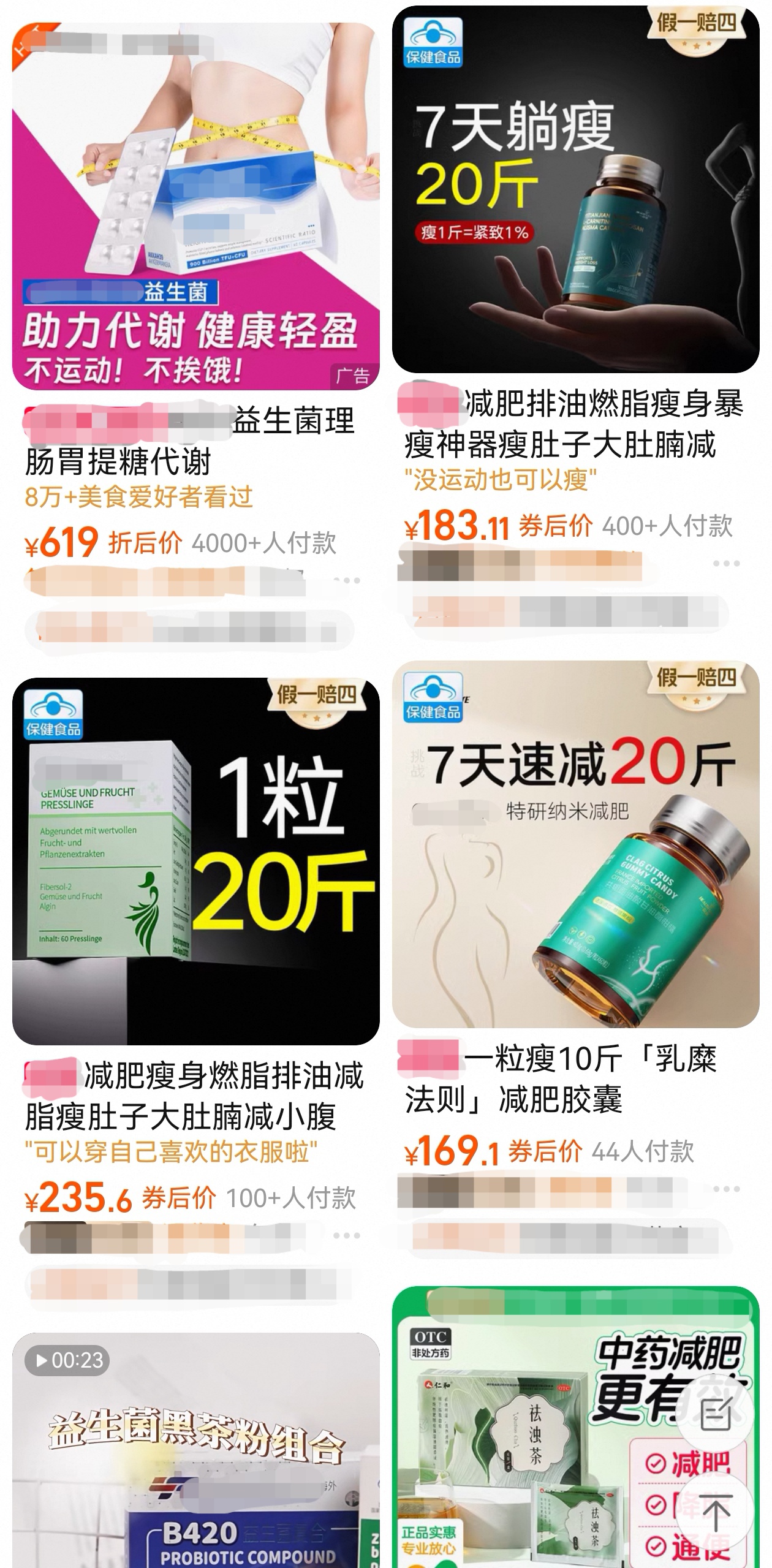Open more options for the ¥619 item

click(x=346, y=580)
